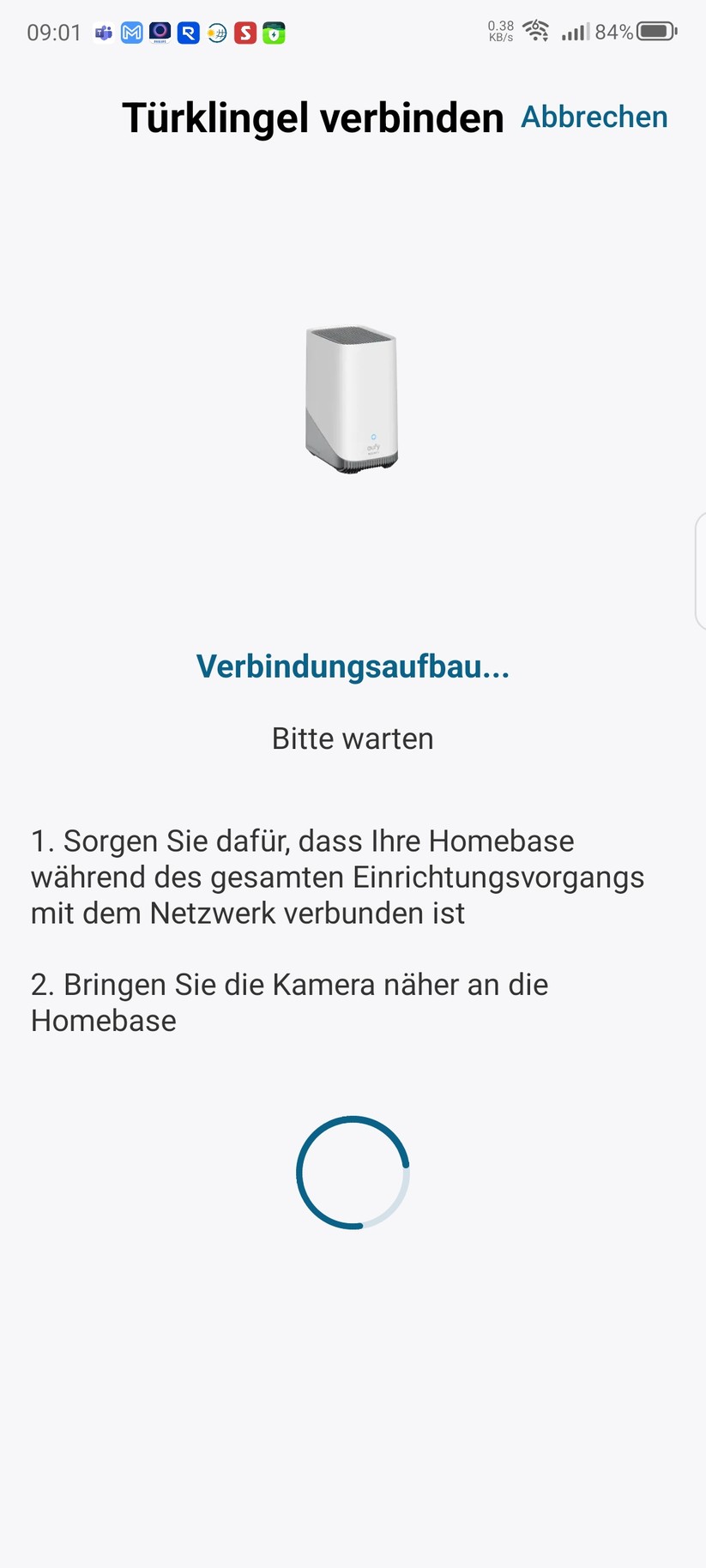Tap the Verbindungsaufbau status heading
706x1568 pixels.
(353, 666)
